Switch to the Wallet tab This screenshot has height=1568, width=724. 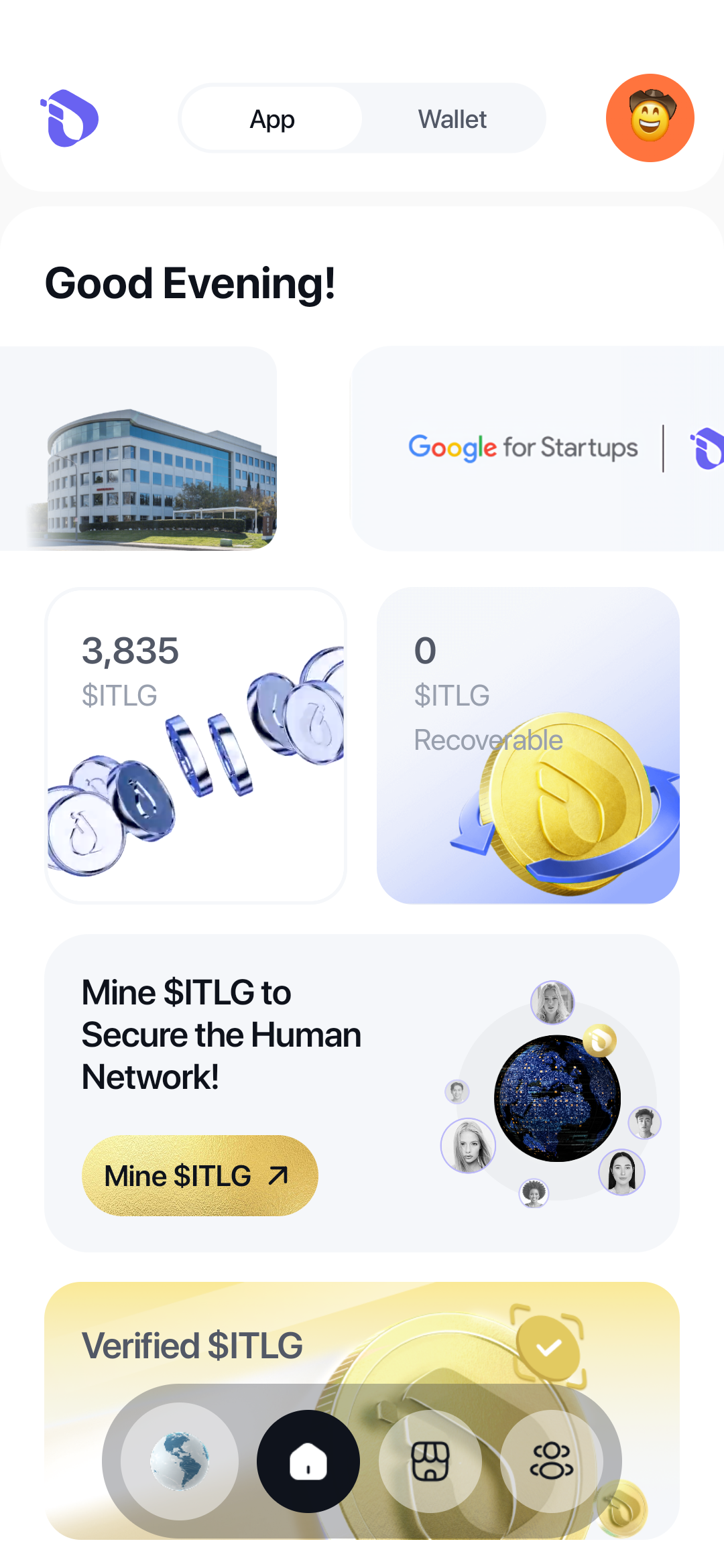point(452,119)
